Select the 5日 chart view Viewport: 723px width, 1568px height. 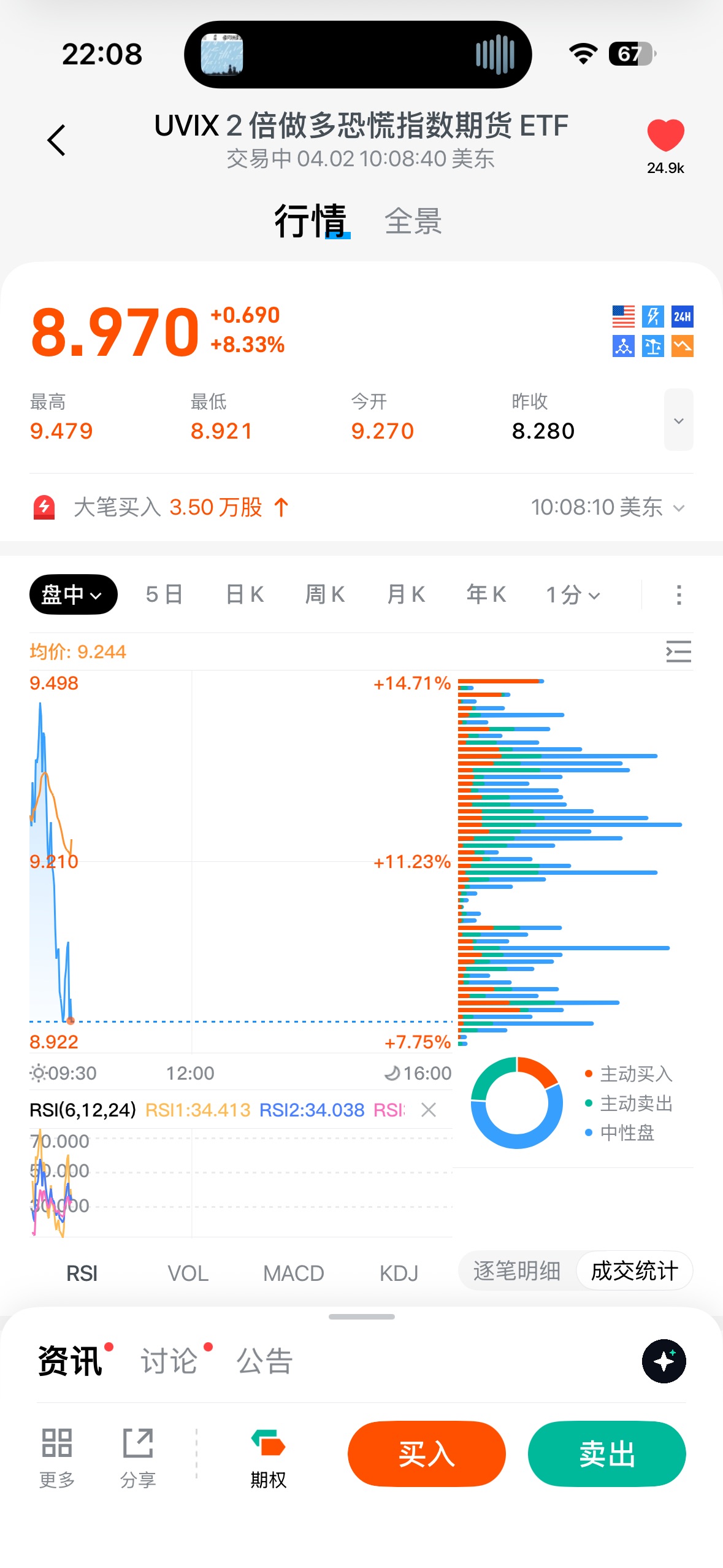click(164, 594)
